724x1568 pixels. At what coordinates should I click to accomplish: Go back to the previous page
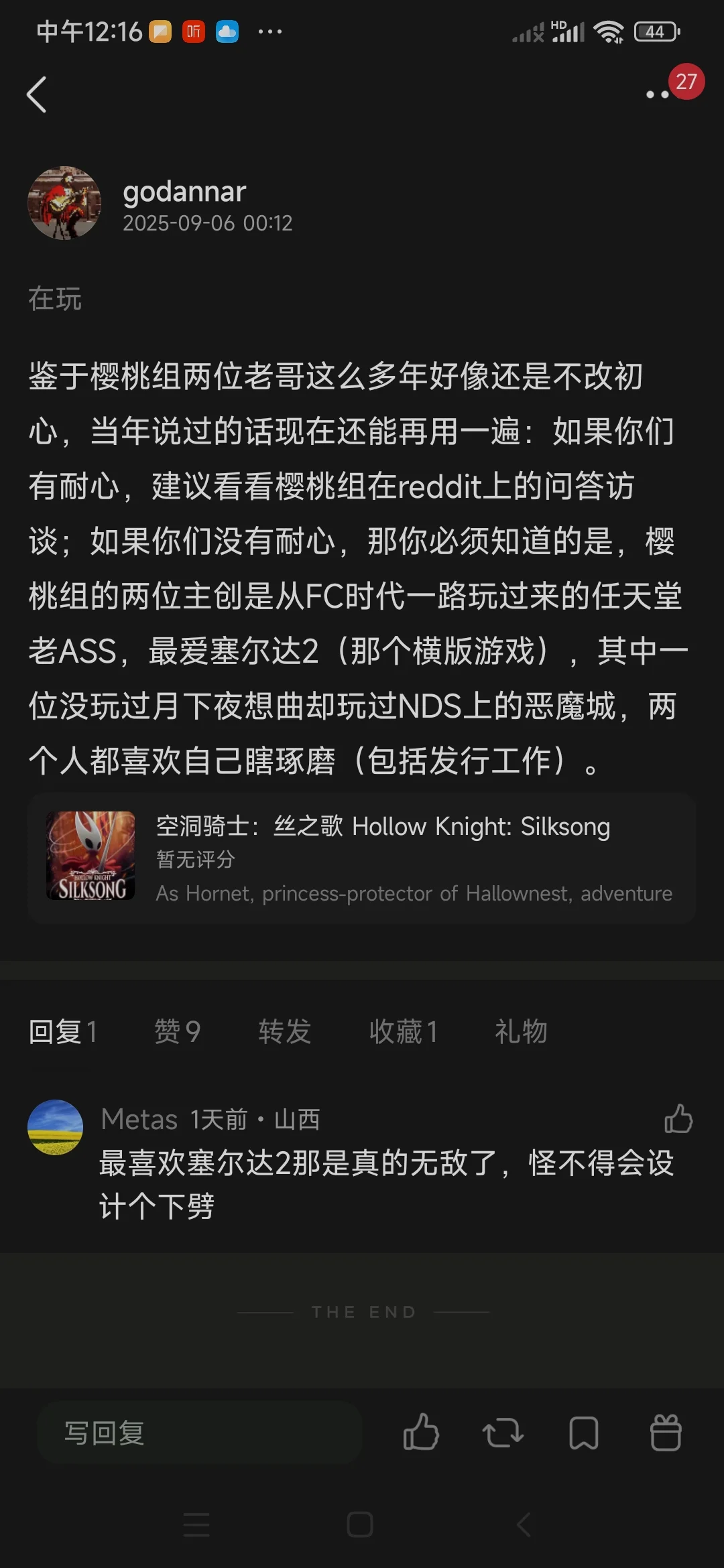coord(37,94)
